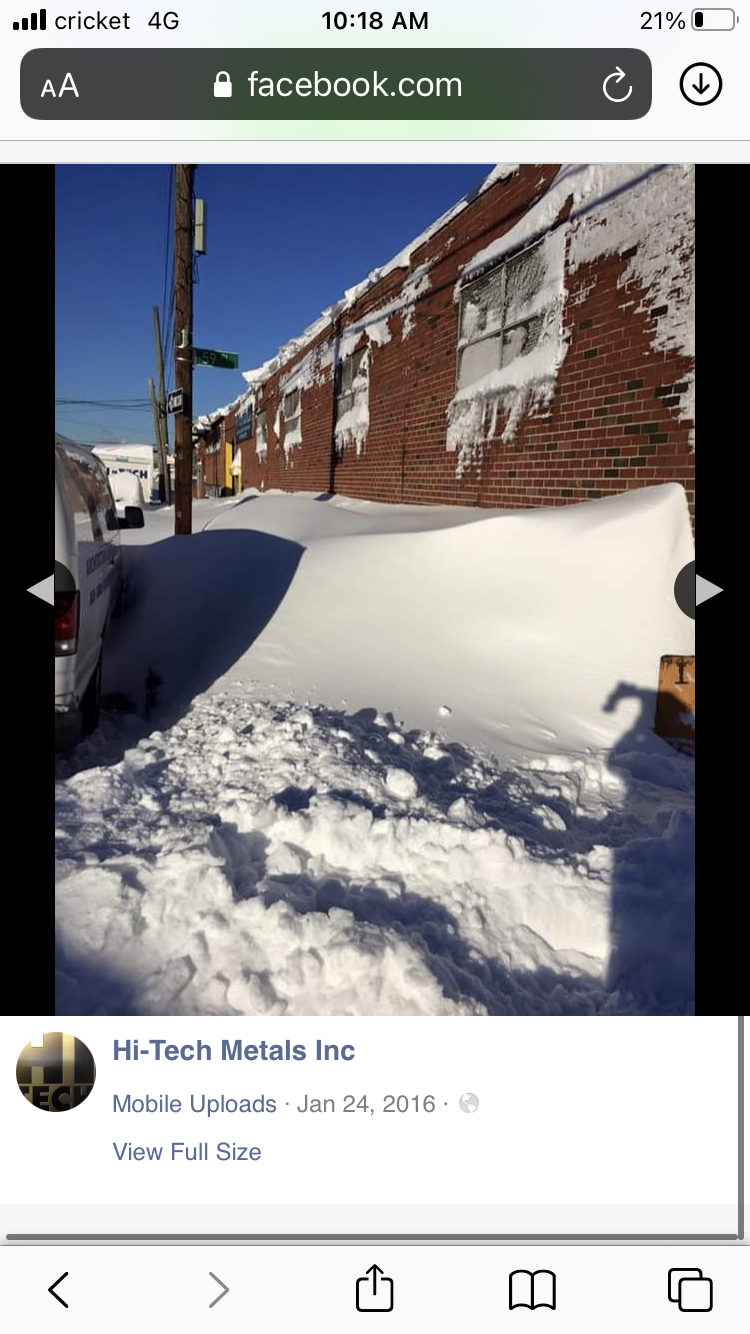The image size is (750, 1334).
Task: Show all open tabs
Action: click(x=690, y=1289)
